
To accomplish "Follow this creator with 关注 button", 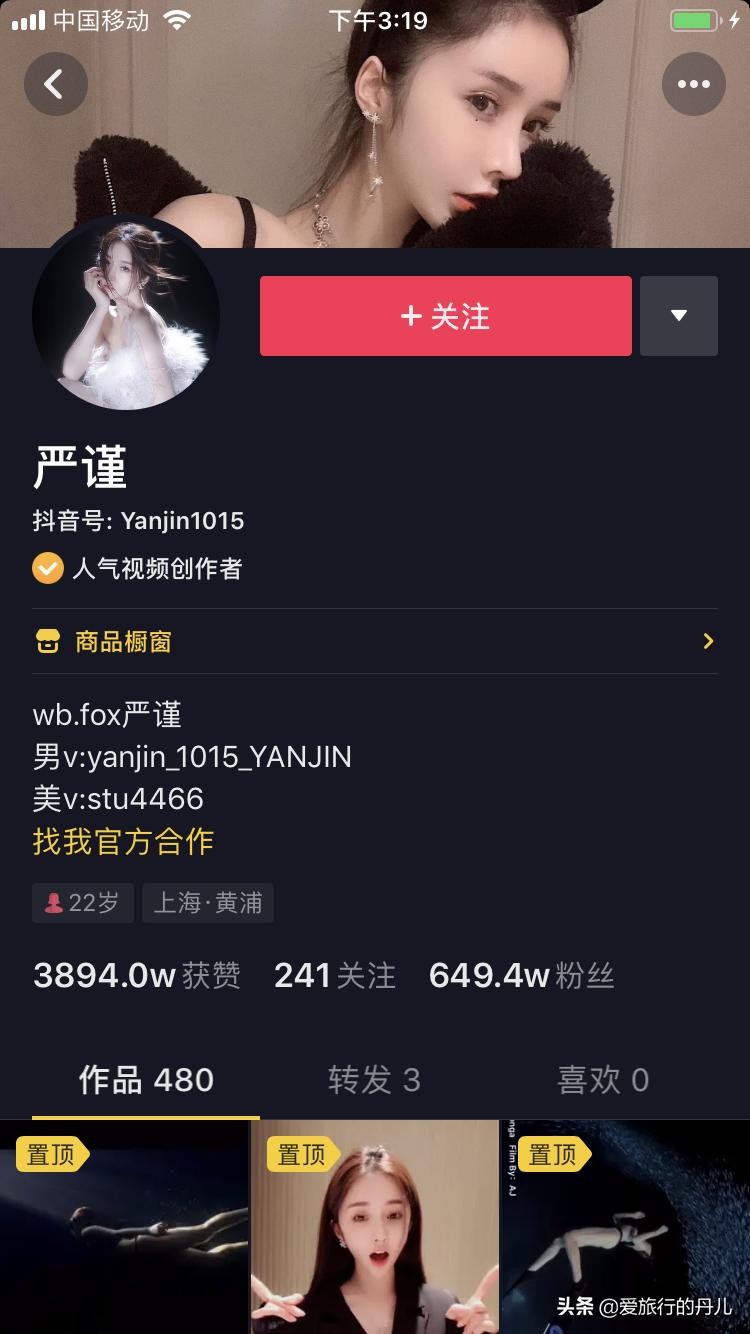I will pos(445,316).
